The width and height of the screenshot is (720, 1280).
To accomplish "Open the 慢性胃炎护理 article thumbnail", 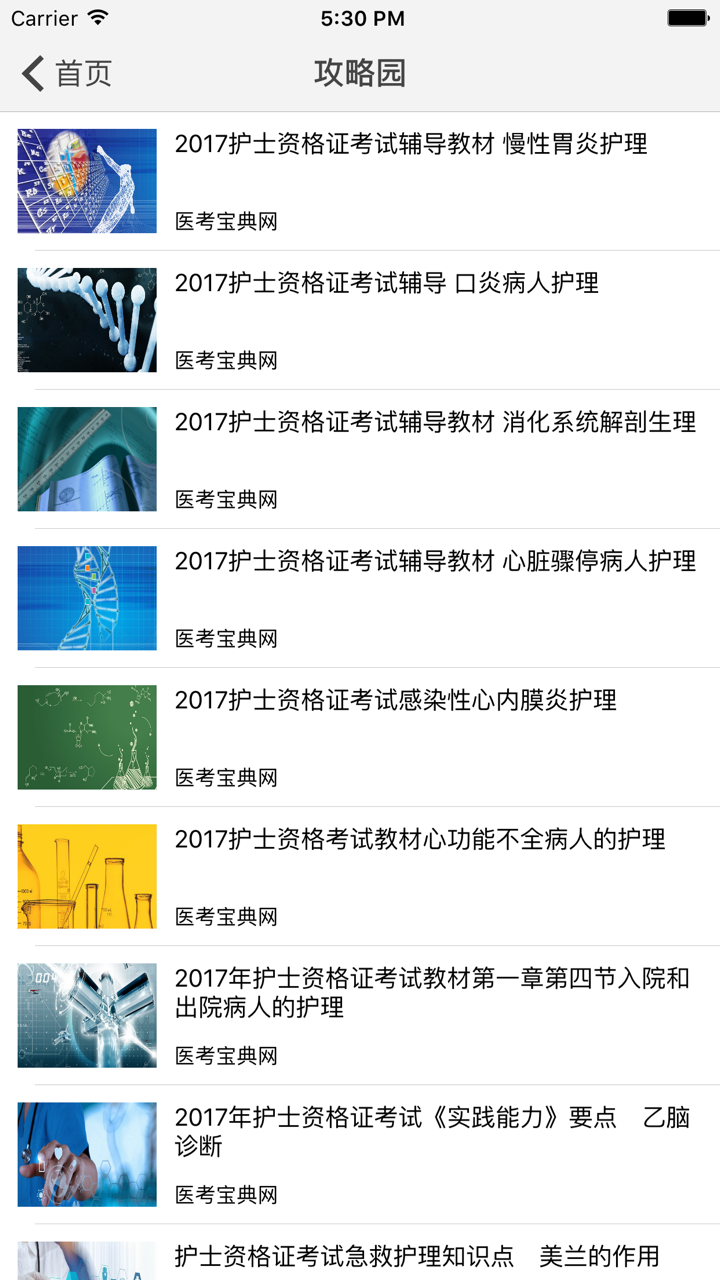I will point(86,180).
